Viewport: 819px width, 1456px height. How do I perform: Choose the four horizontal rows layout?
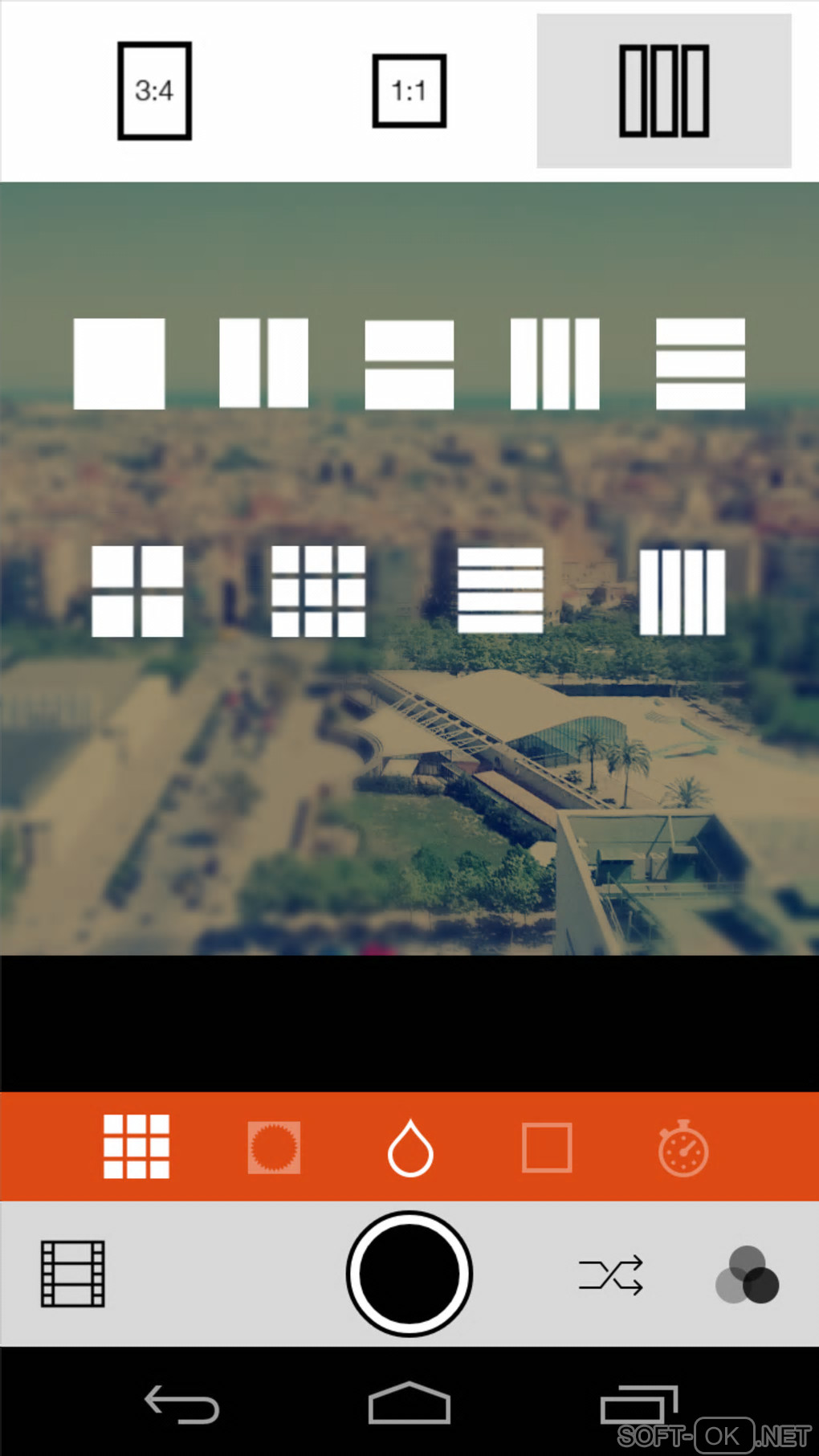499,591
